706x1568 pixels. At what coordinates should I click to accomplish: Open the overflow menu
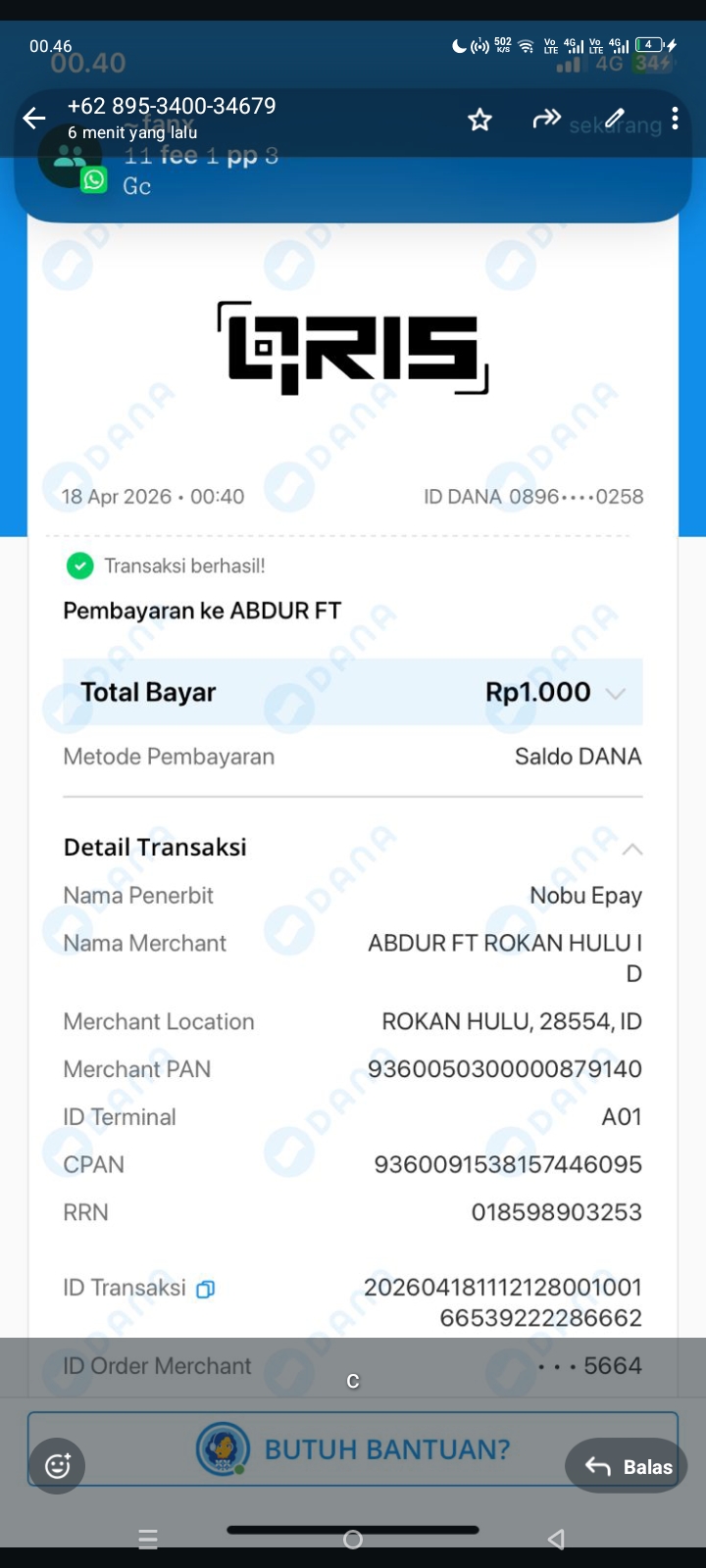coord(675,119)
